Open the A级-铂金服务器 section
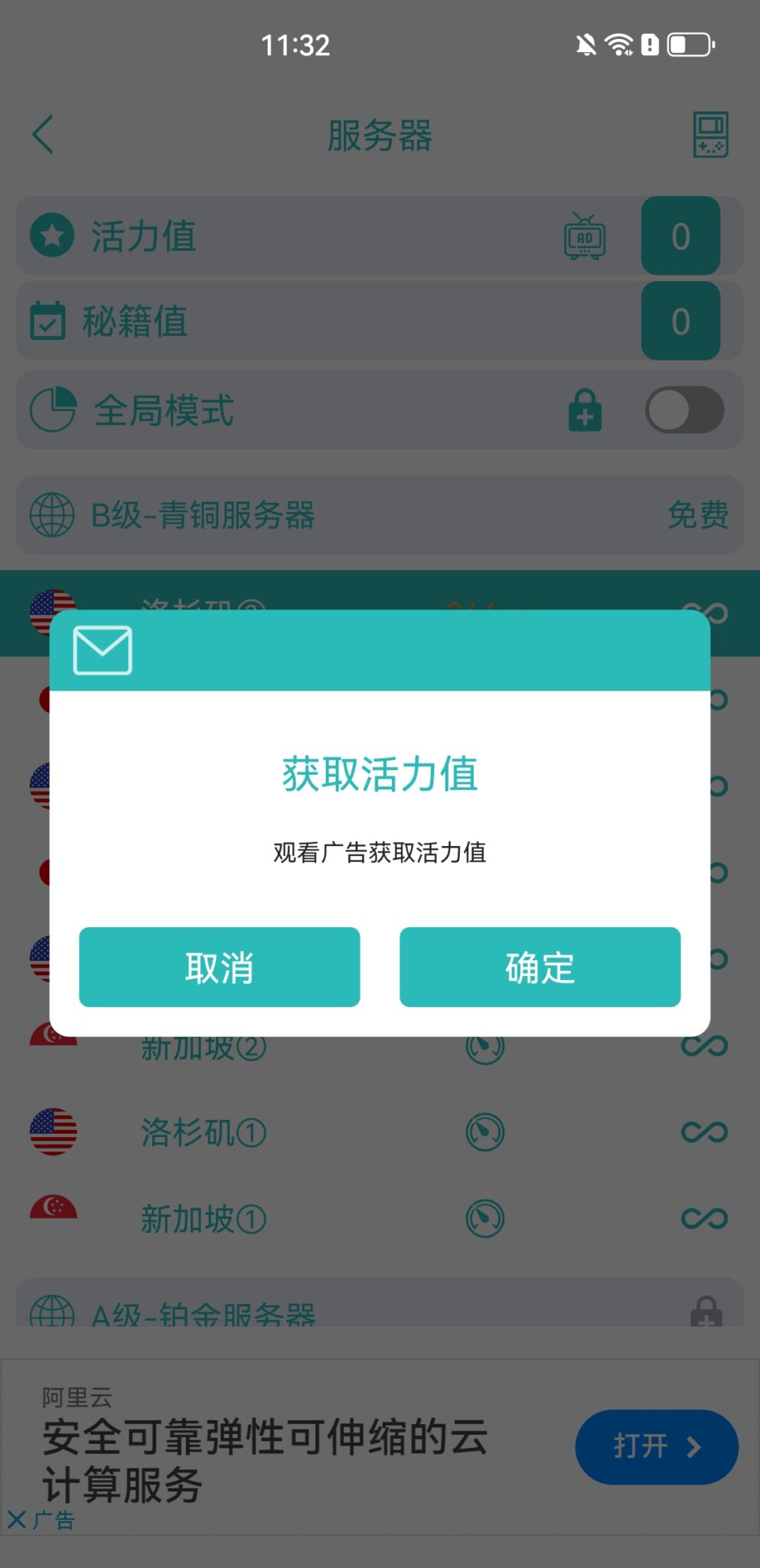The image size is (760, 1568). (x=380, y=1306)
